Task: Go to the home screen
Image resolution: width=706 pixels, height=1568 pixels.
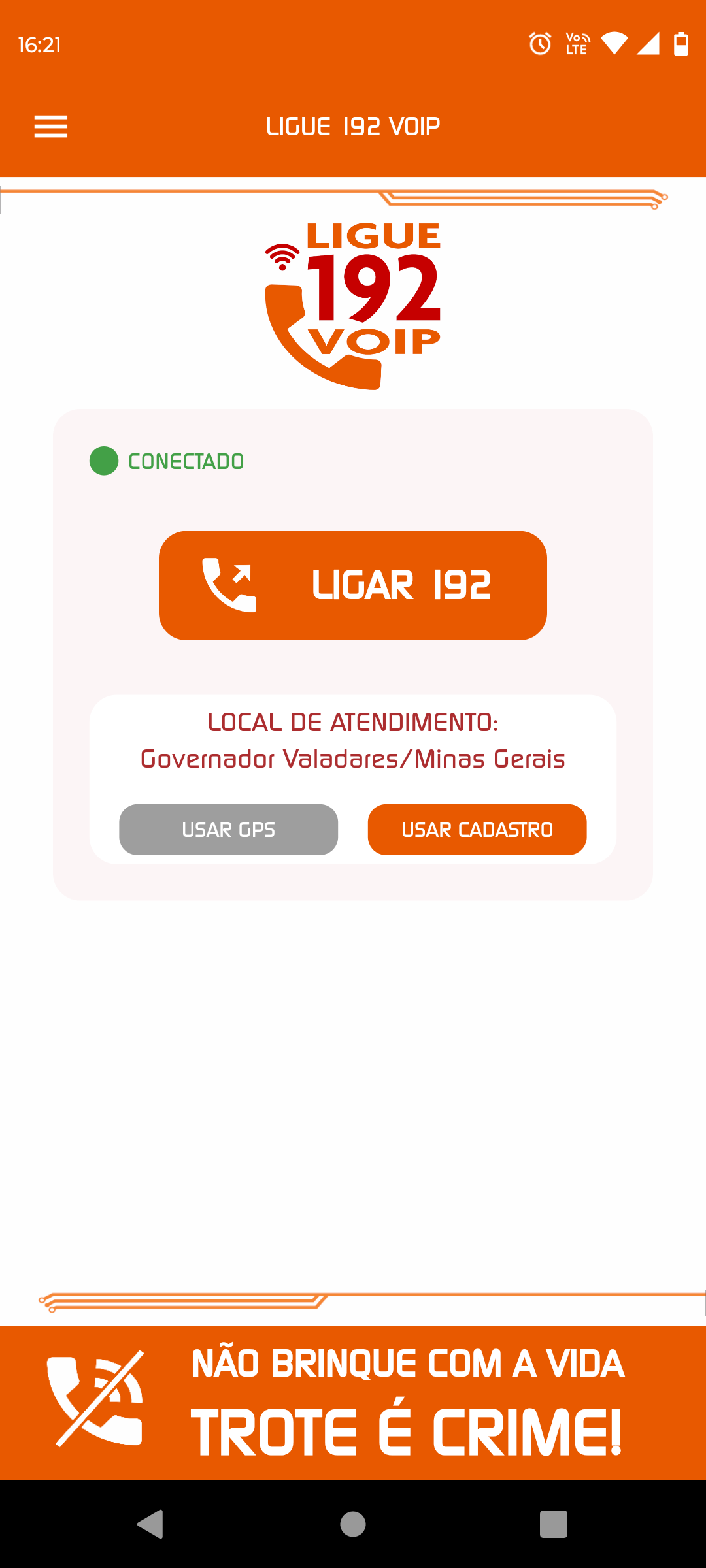Action: tap(353, 1524)
